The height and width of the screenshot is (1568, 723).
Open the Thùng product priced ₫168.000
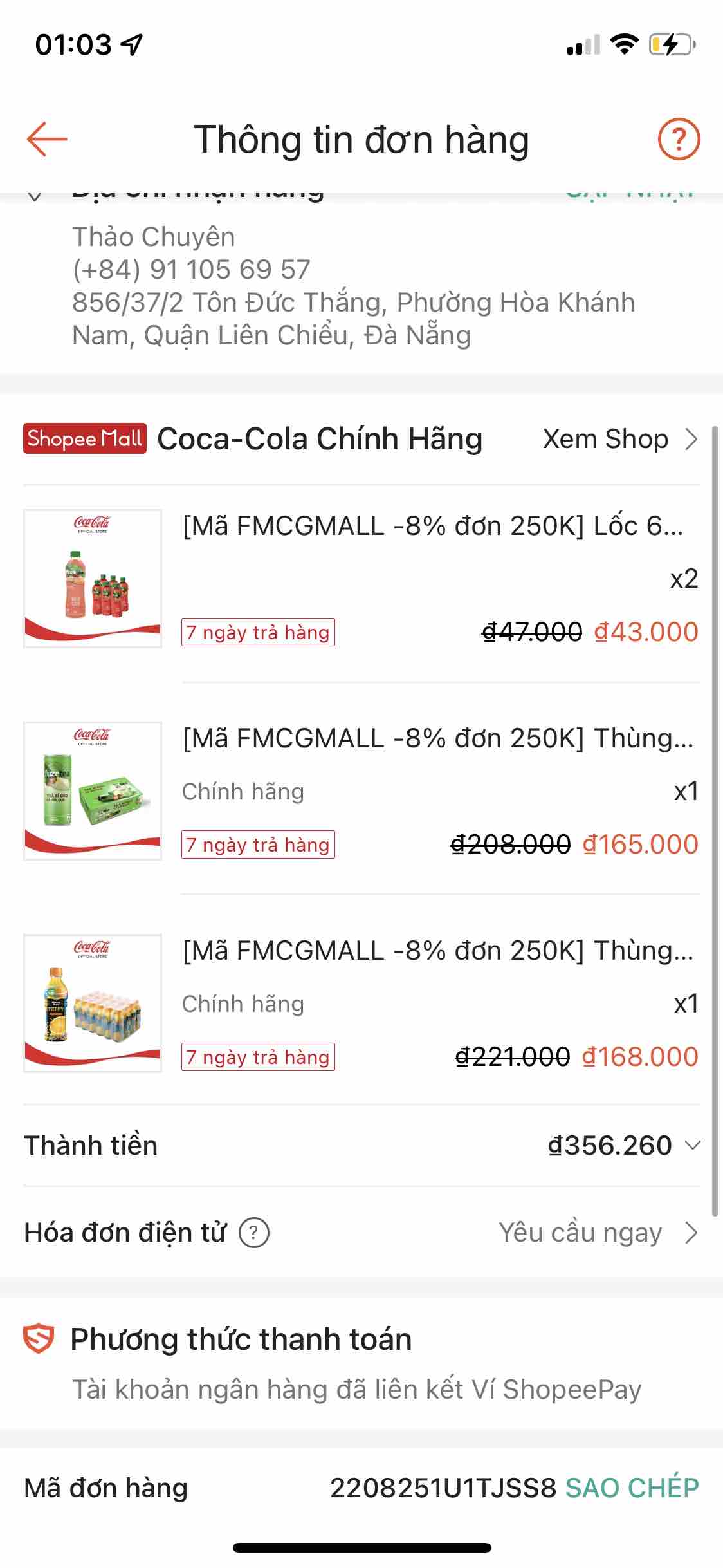[x=437, y=951]
